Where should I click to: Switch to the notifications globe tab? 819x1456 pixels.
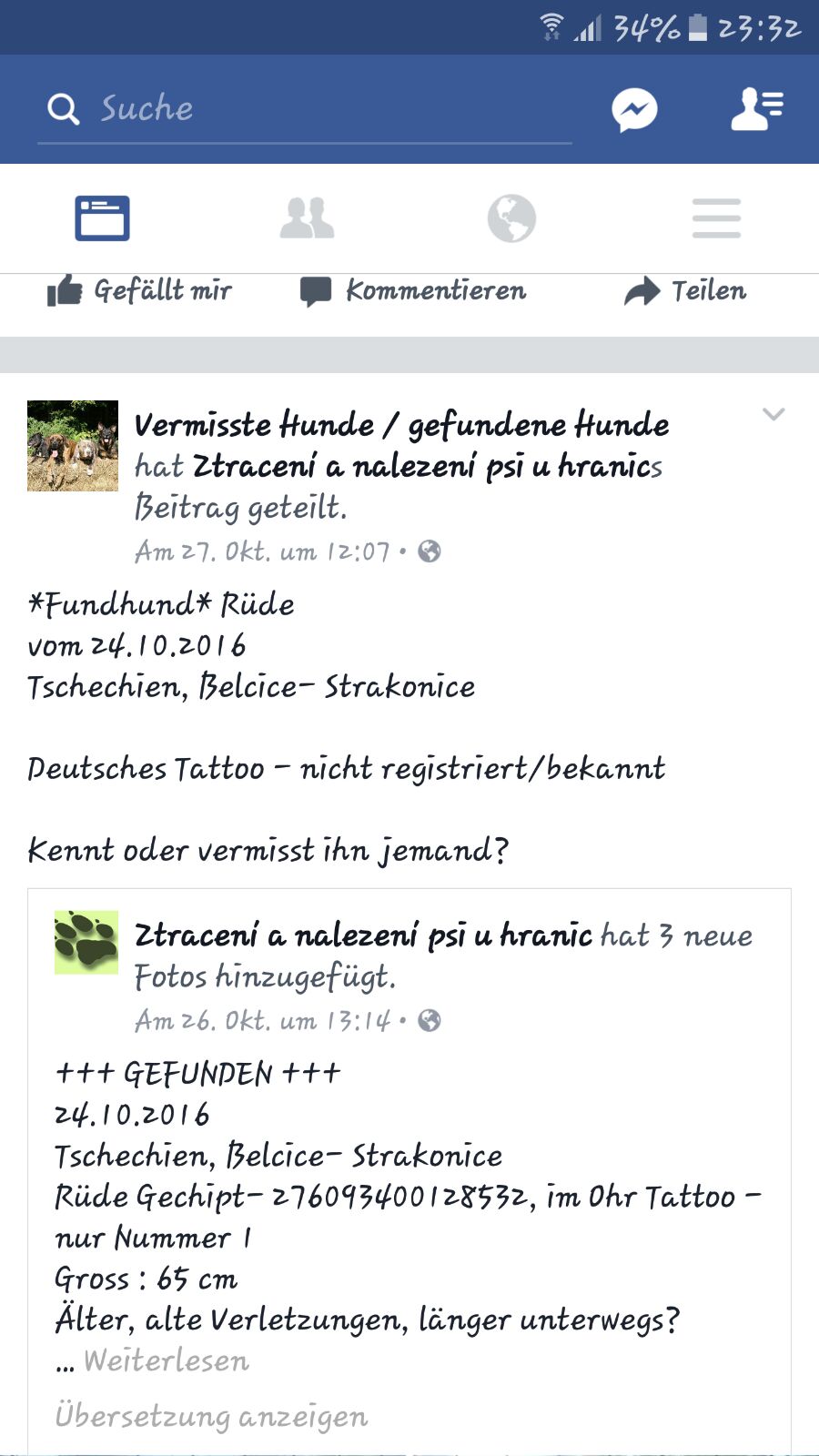(x=511, y=218)
